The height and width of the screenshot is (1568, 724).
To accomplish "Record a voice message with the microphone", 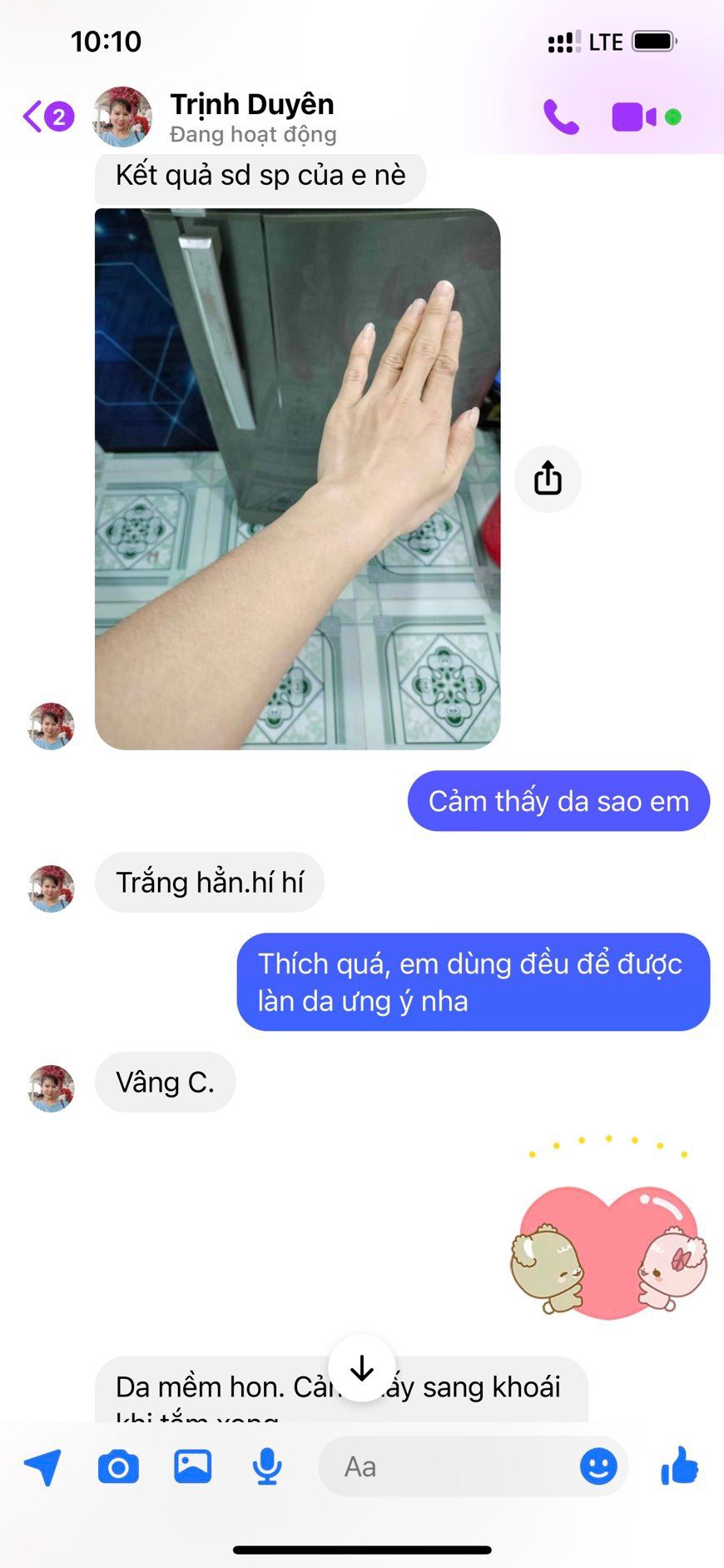I will point(266,1466).
